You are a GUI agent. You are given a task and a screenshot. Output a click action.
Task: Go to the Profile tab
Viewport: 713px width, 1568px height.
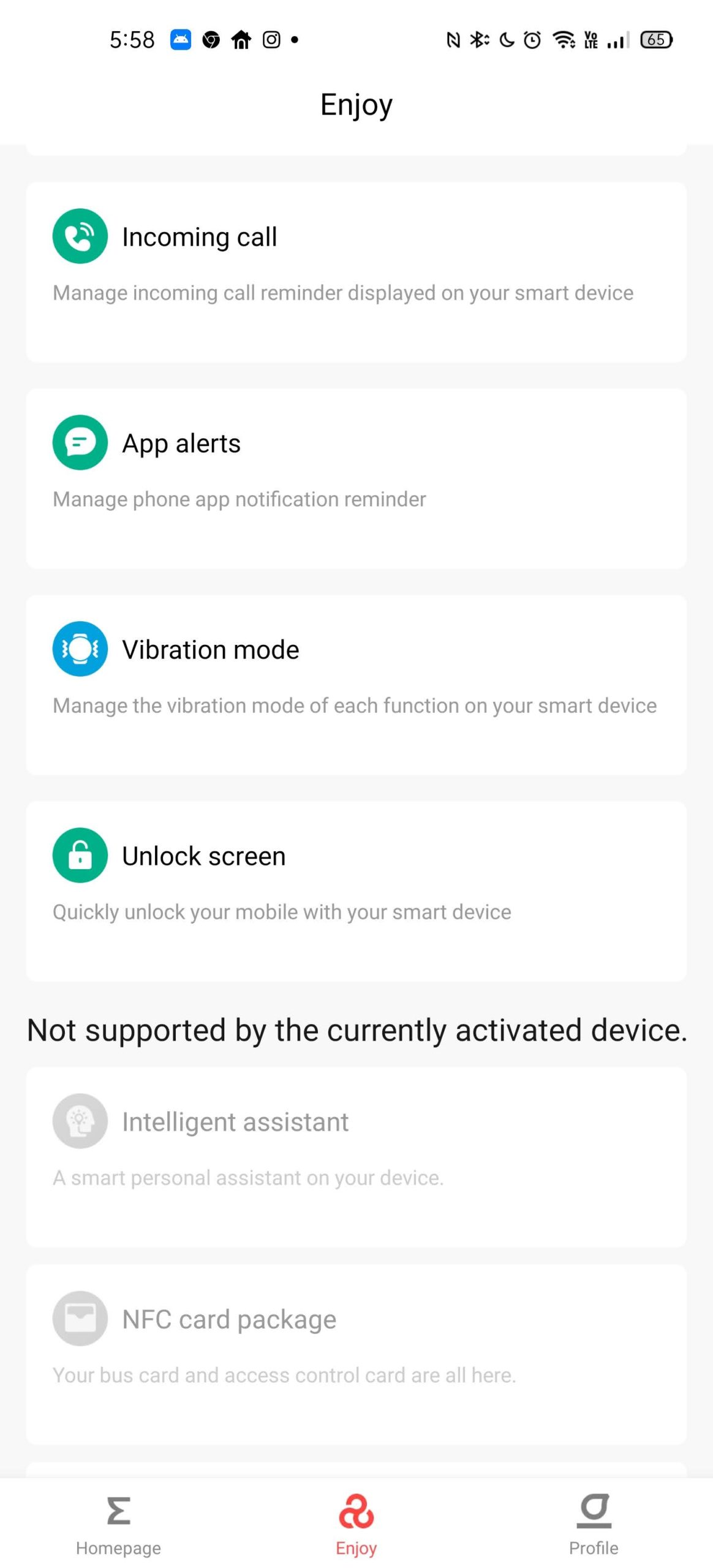click(594, 1524)
